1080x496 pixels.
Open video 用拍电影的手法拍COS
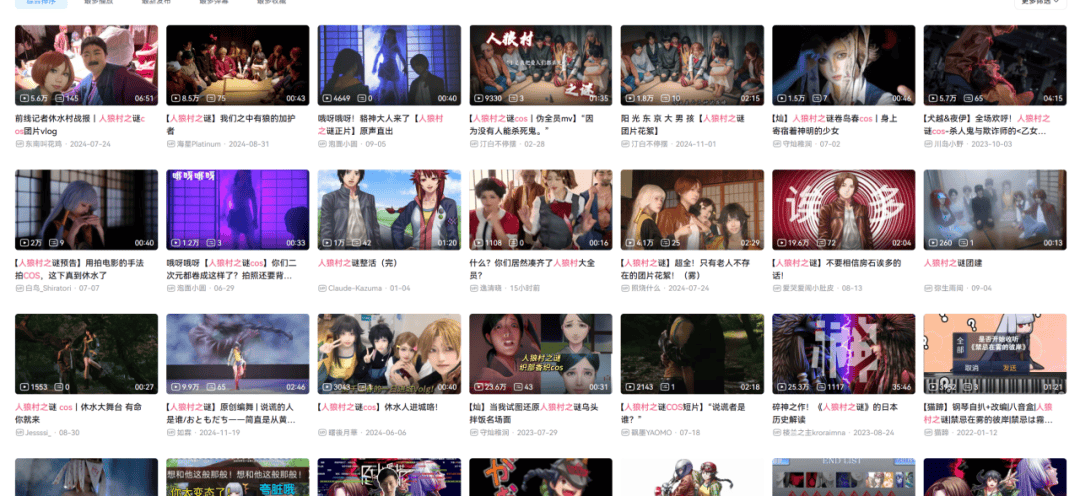pyautogui.click(x=86, y=209)
